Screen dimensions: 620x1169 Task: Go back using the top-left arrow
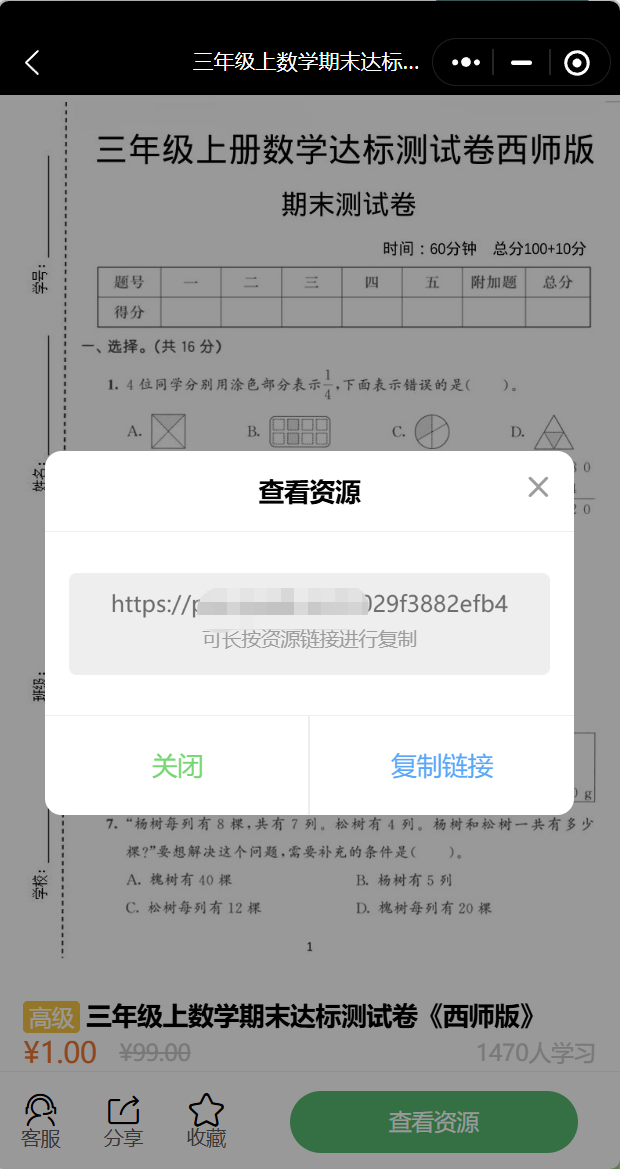coord(32,62)
